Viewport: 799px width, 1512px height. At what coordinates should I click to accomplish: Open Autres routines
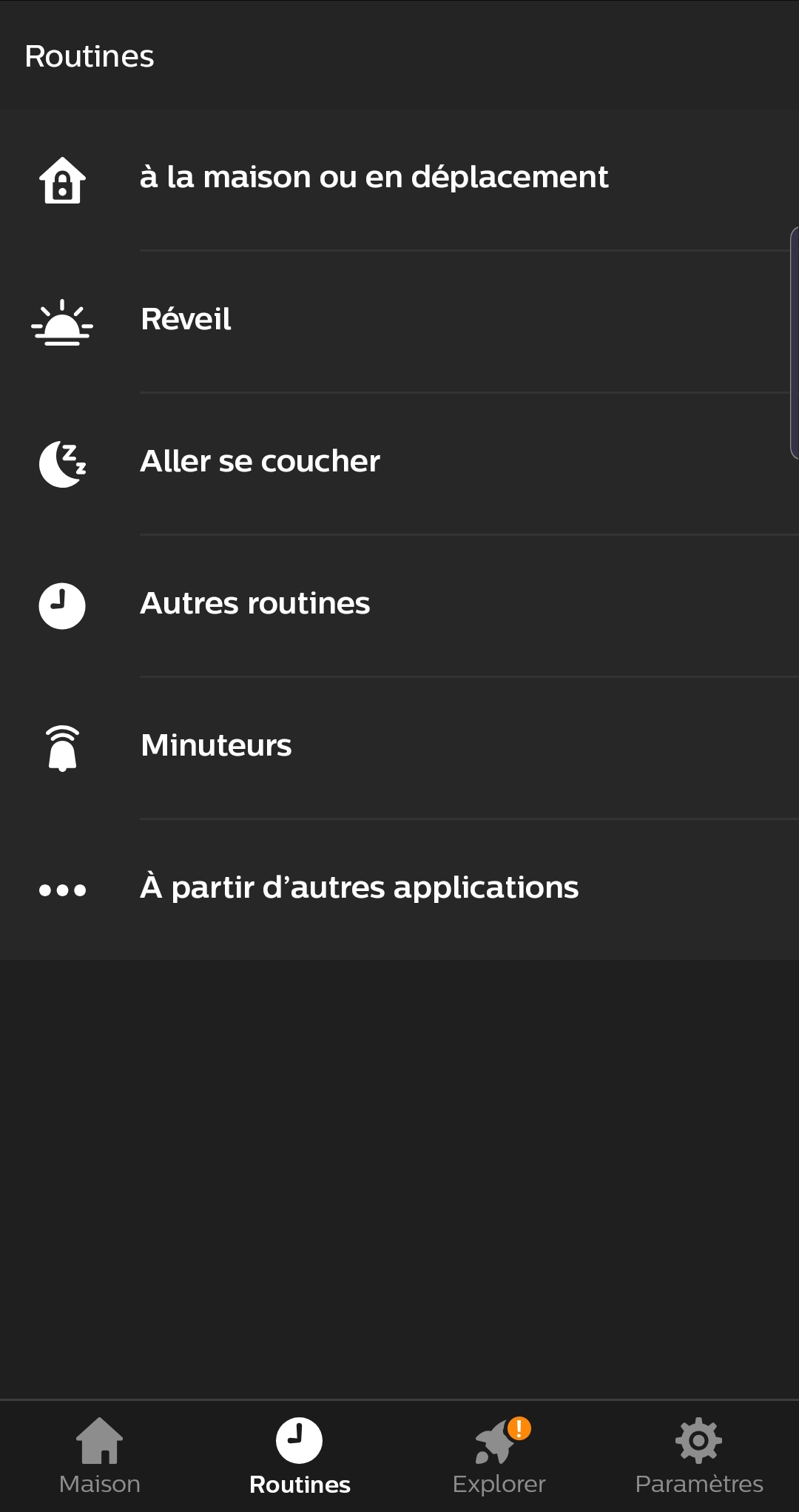(x=399, y=606)
